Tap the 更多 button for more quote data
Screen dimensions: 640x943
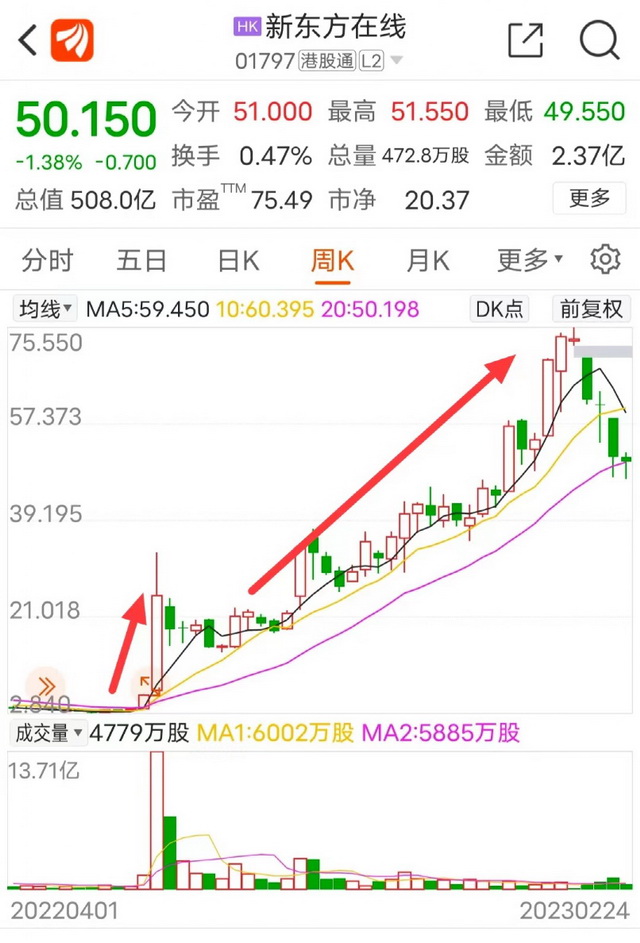590,198
